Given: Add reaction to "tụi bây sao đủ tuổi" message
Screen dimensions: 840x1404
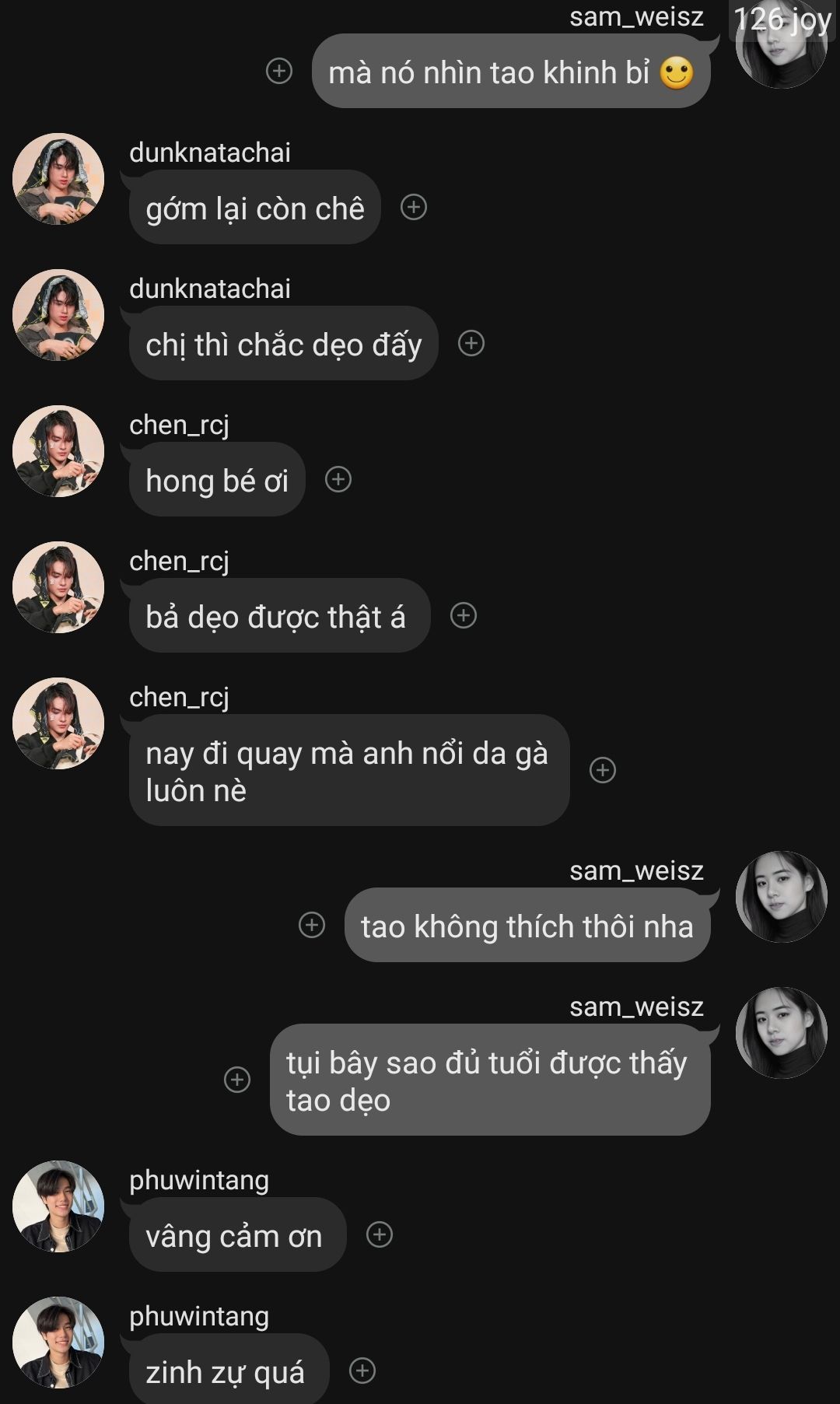Looking at the screenshot, I should click(x=237, y=1080).
